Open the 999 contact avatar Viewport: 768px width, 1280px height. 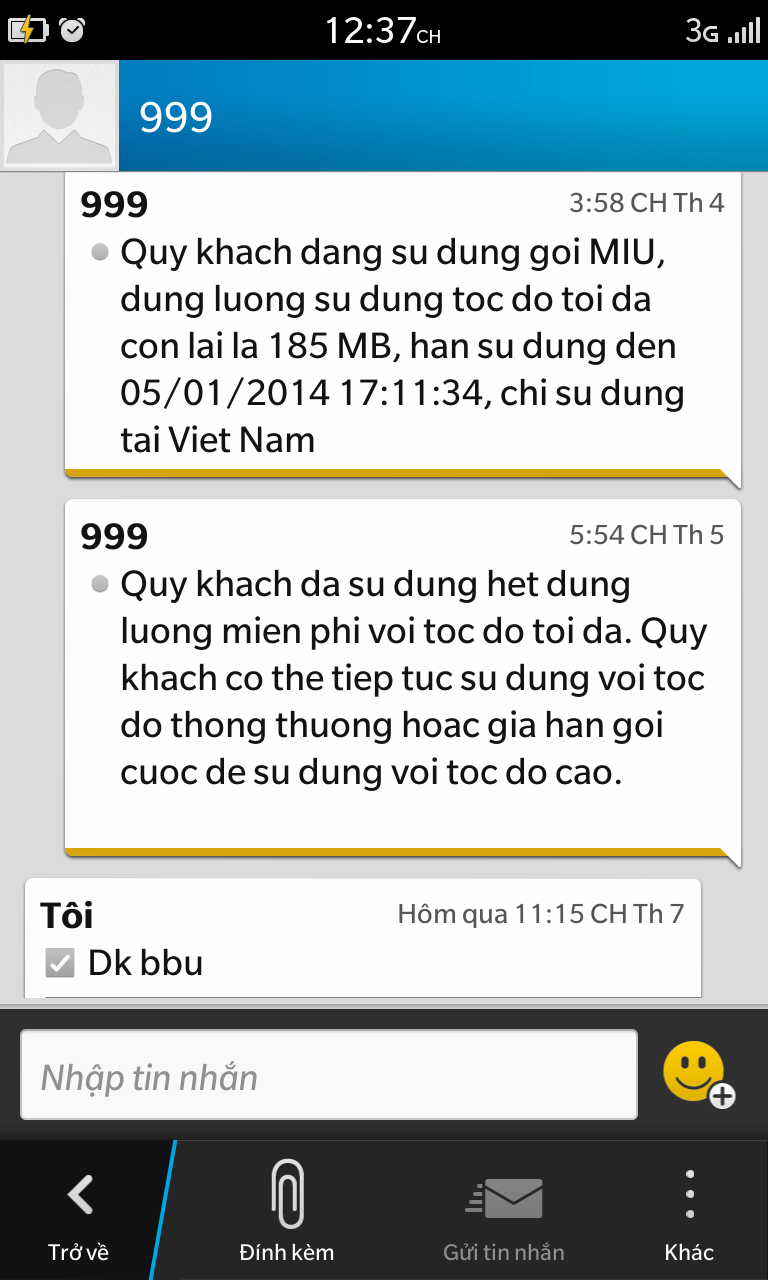click(x=60, y=116)
